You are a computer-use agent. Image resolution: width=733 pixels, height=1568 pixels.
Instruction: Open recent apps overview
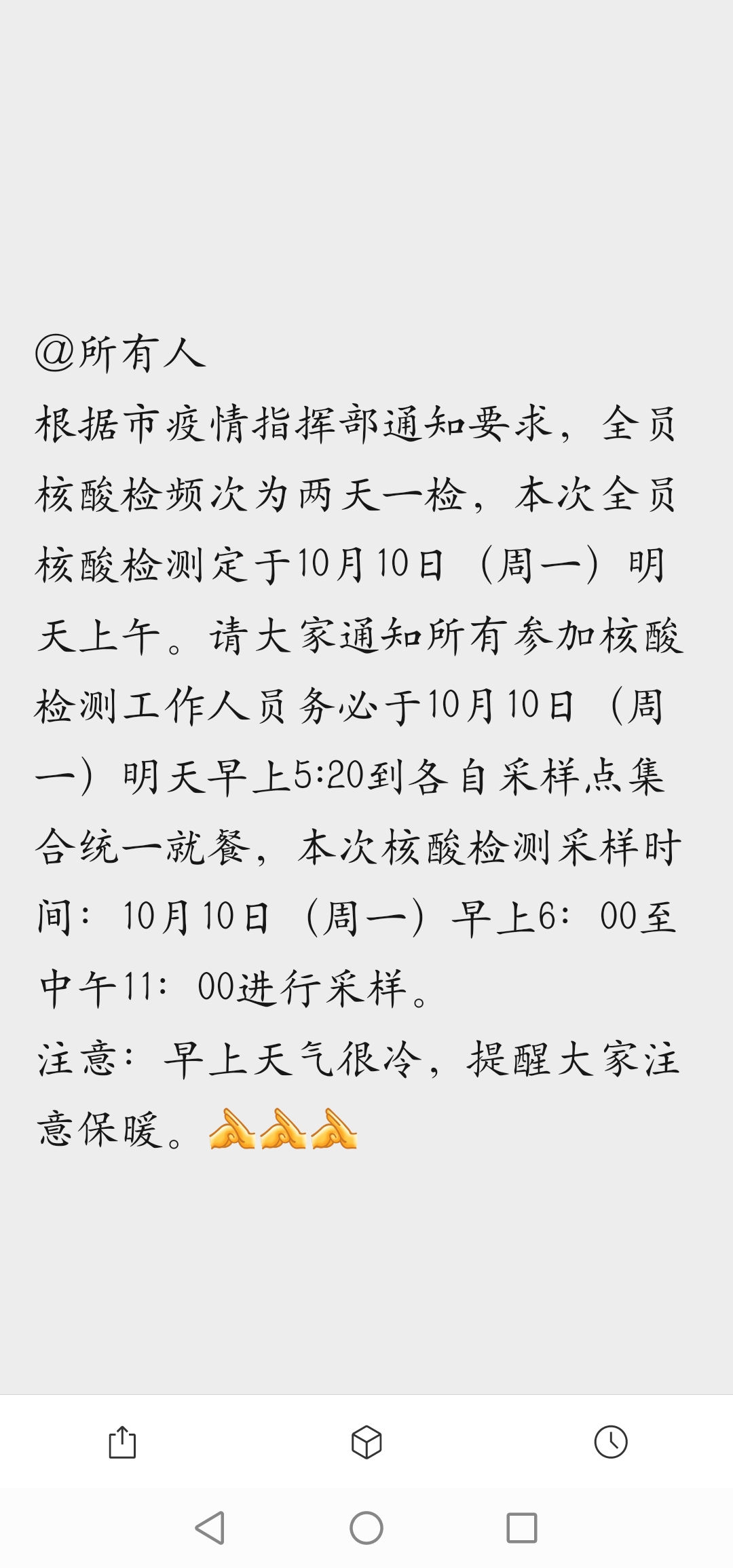(522, 1528)
